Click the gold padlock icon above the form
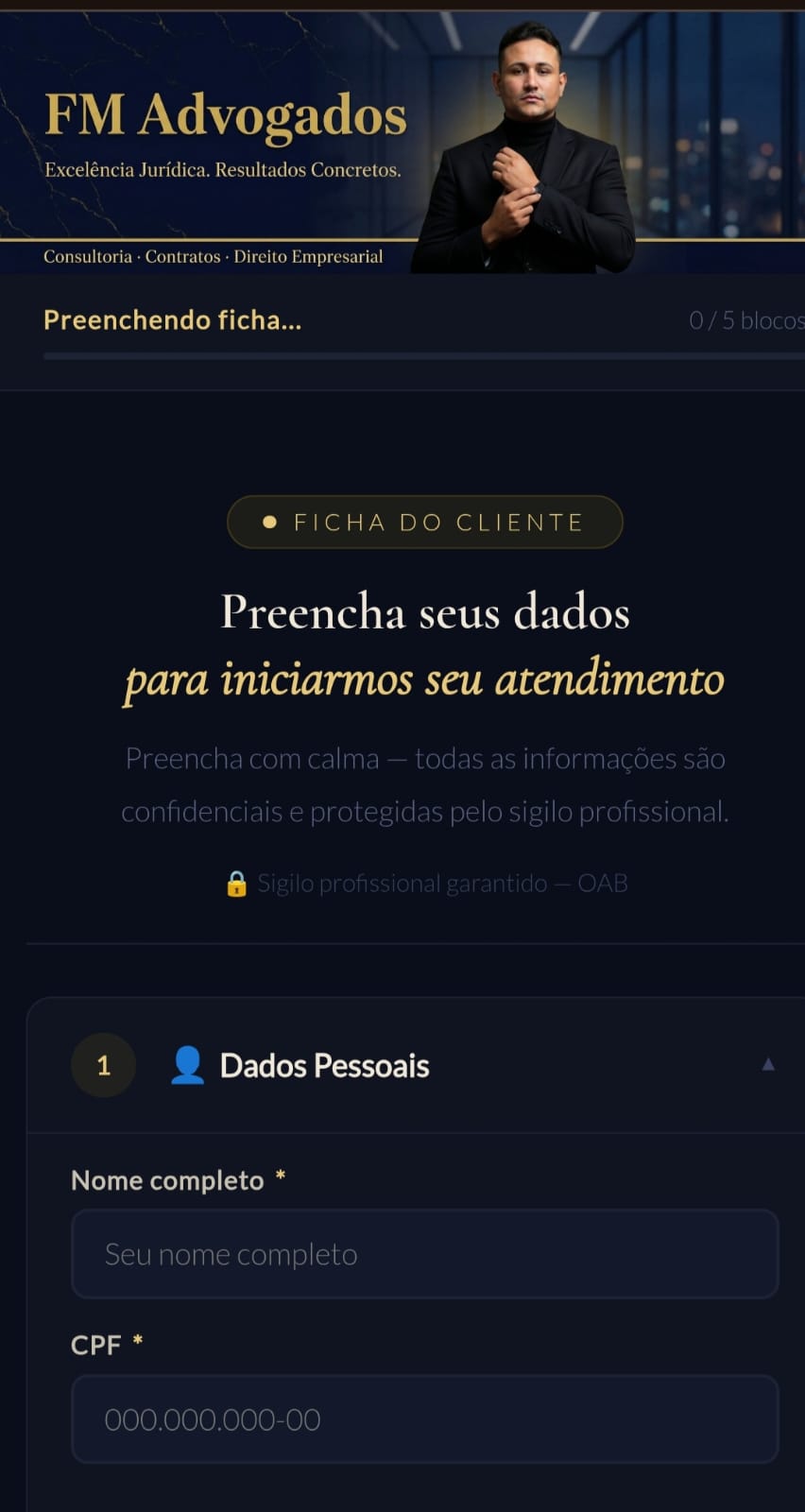The image size is (805, 1512). 237,883
